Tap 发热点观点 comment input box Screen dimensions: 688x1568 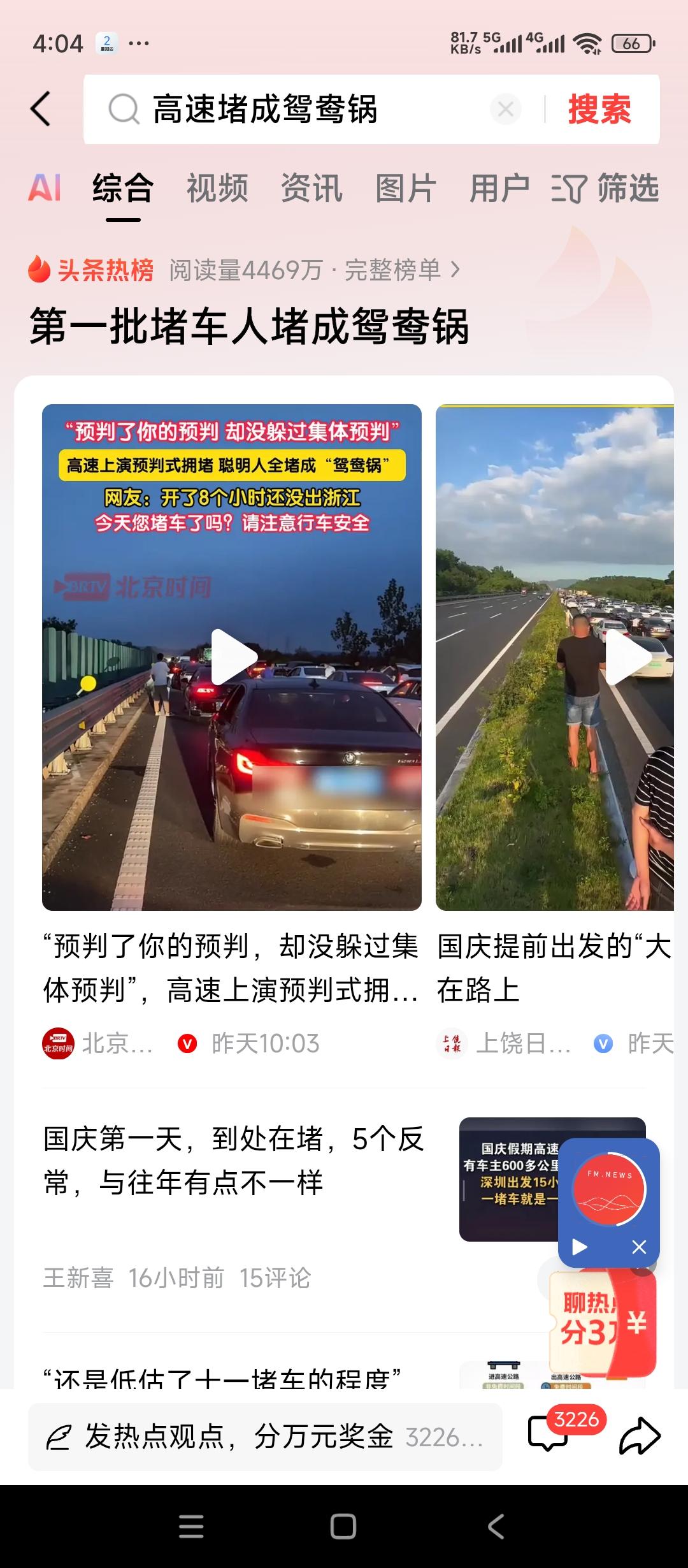(x=264, y=1437)
